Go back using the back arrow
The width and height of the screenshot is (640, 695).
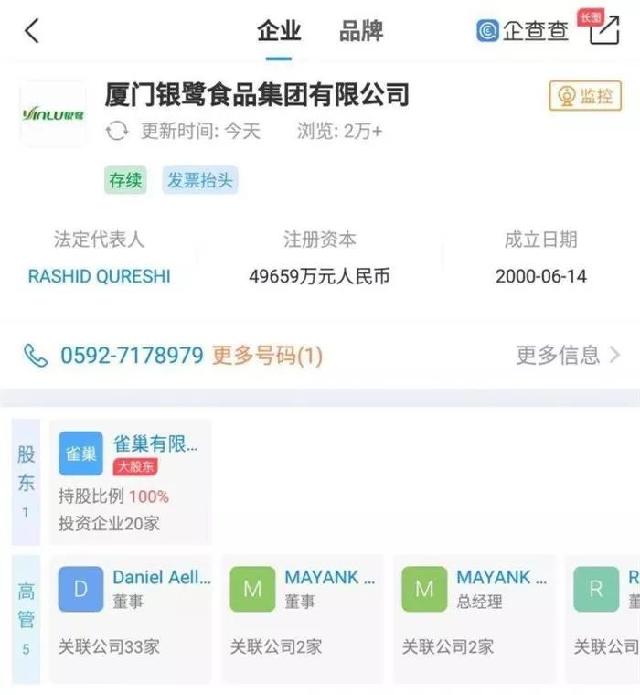point(32,31)
